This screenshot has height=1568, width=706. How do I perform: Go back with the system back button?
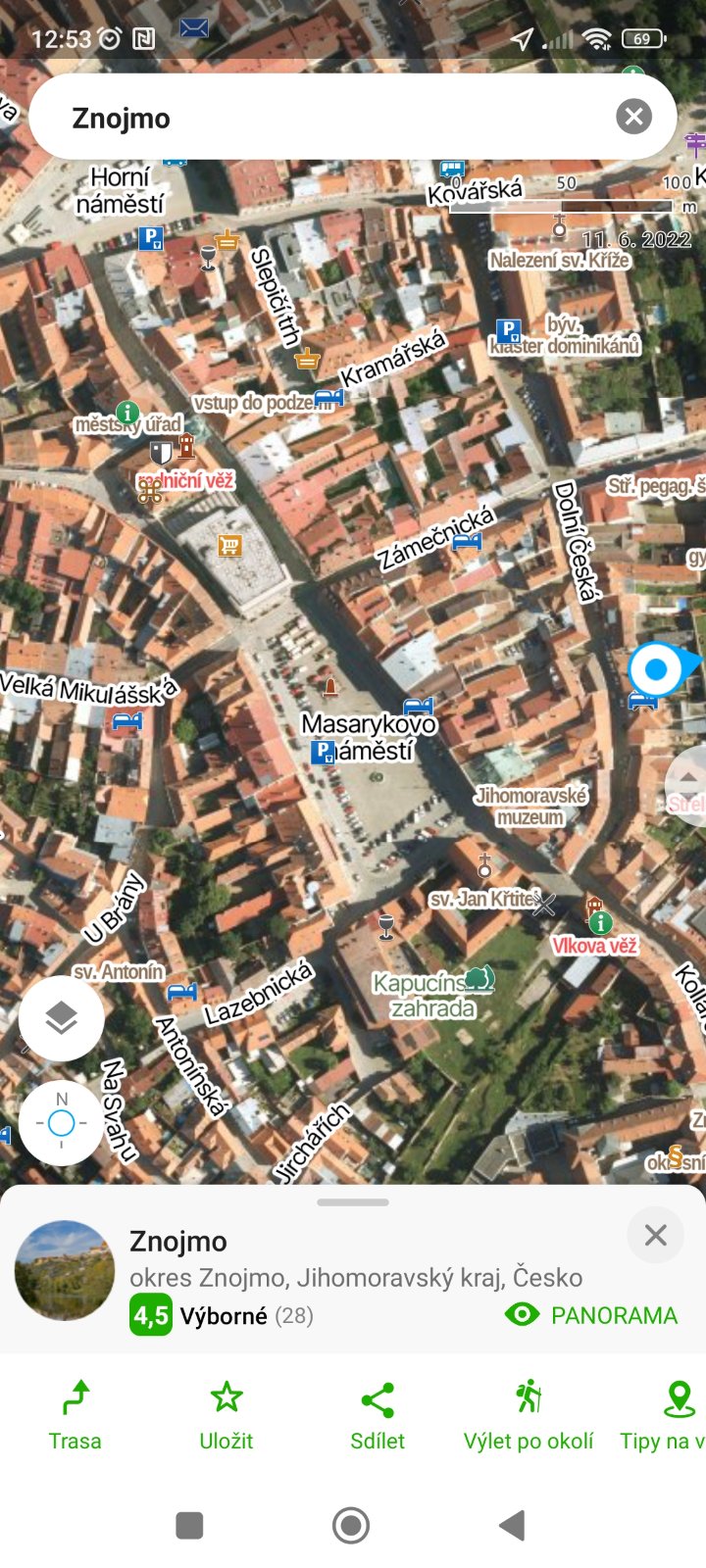click(511, 1525)
